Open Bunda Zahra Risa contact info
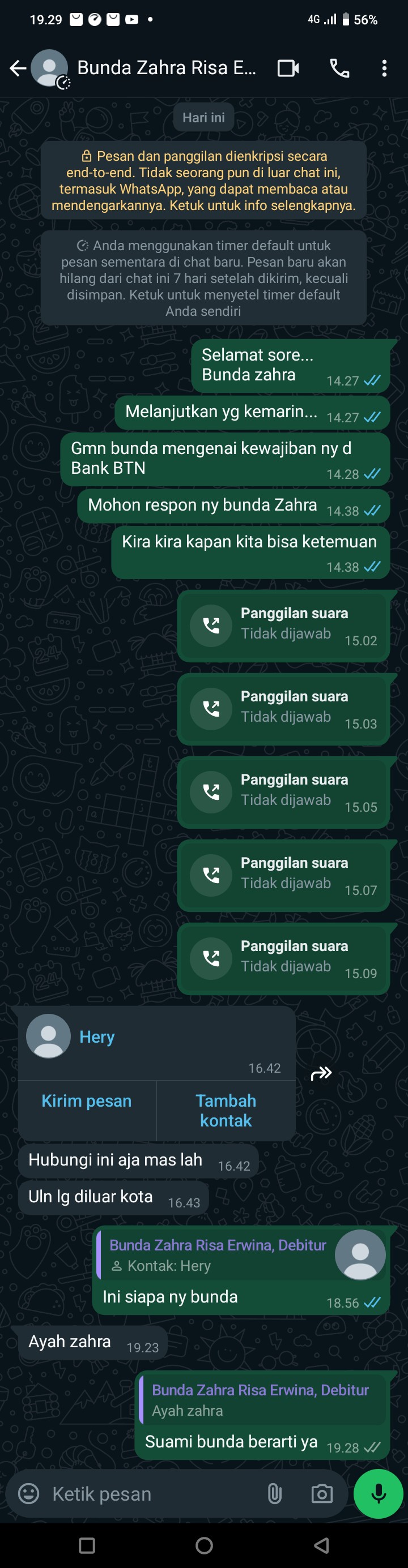Screen dimensions: 408x1568 pos(165,68)
